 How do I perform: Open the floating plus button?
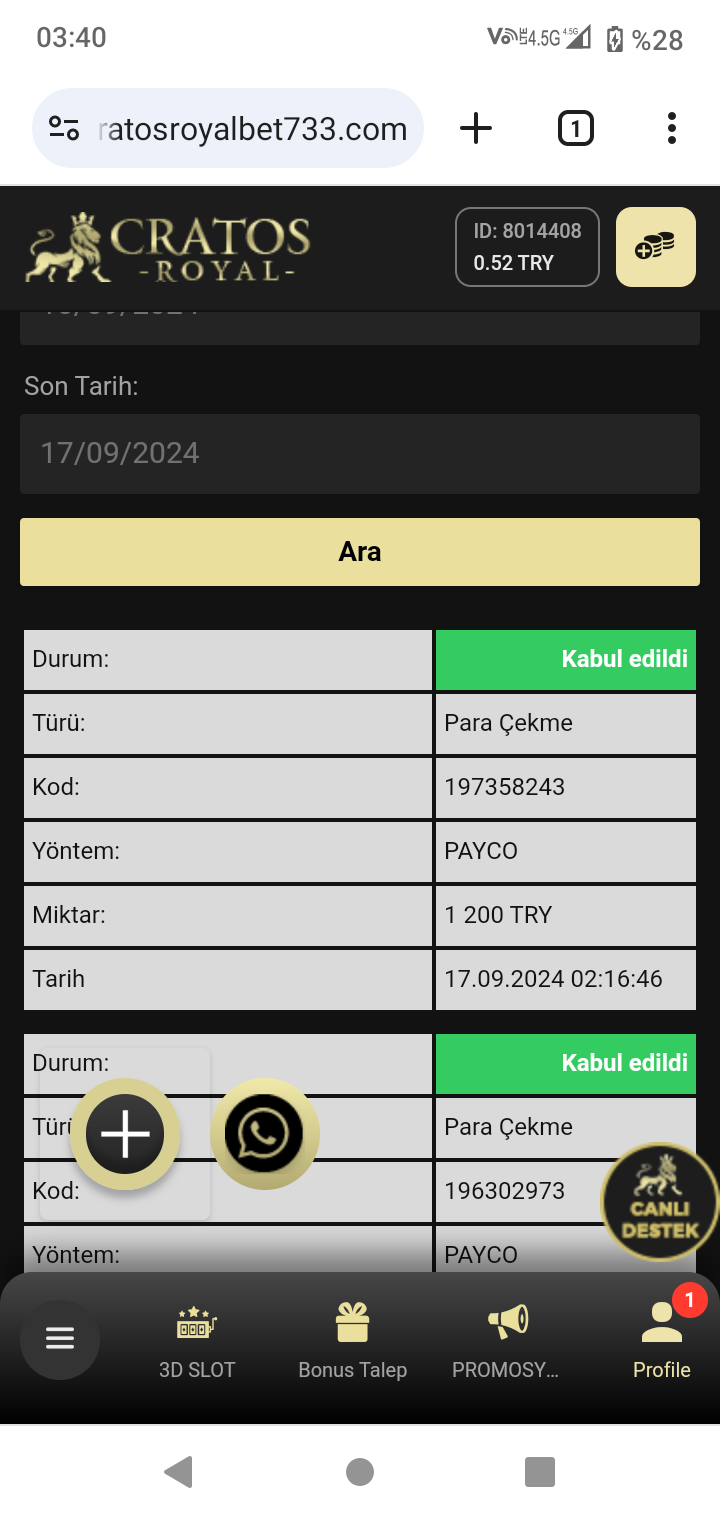(125, 1134)
